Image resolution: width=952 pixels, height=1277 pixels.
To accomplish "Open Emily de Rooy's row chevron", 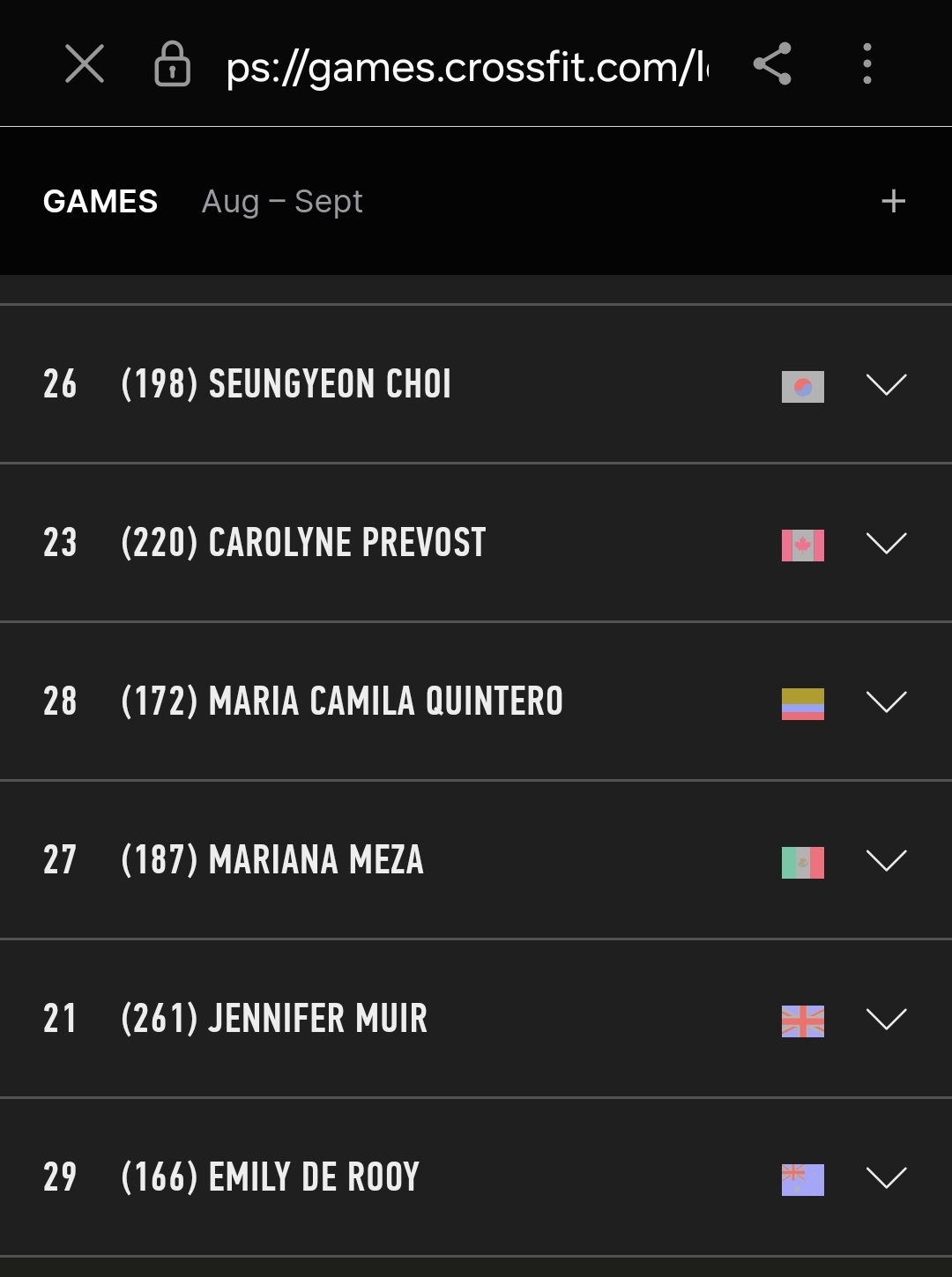I will click(886, 1177).
